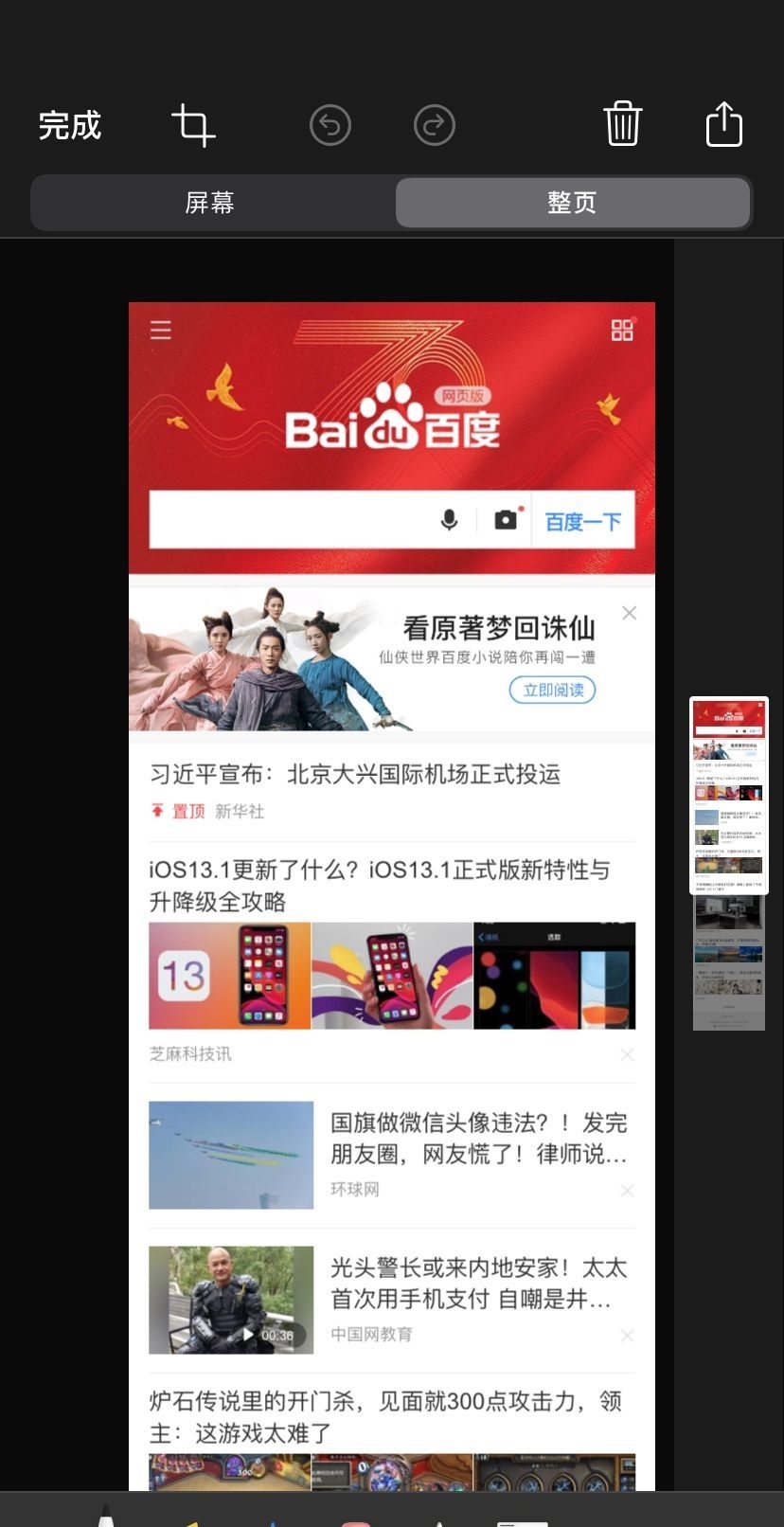Tap the 百度一下 search button

pyautogui.click(x=583, y=520)
